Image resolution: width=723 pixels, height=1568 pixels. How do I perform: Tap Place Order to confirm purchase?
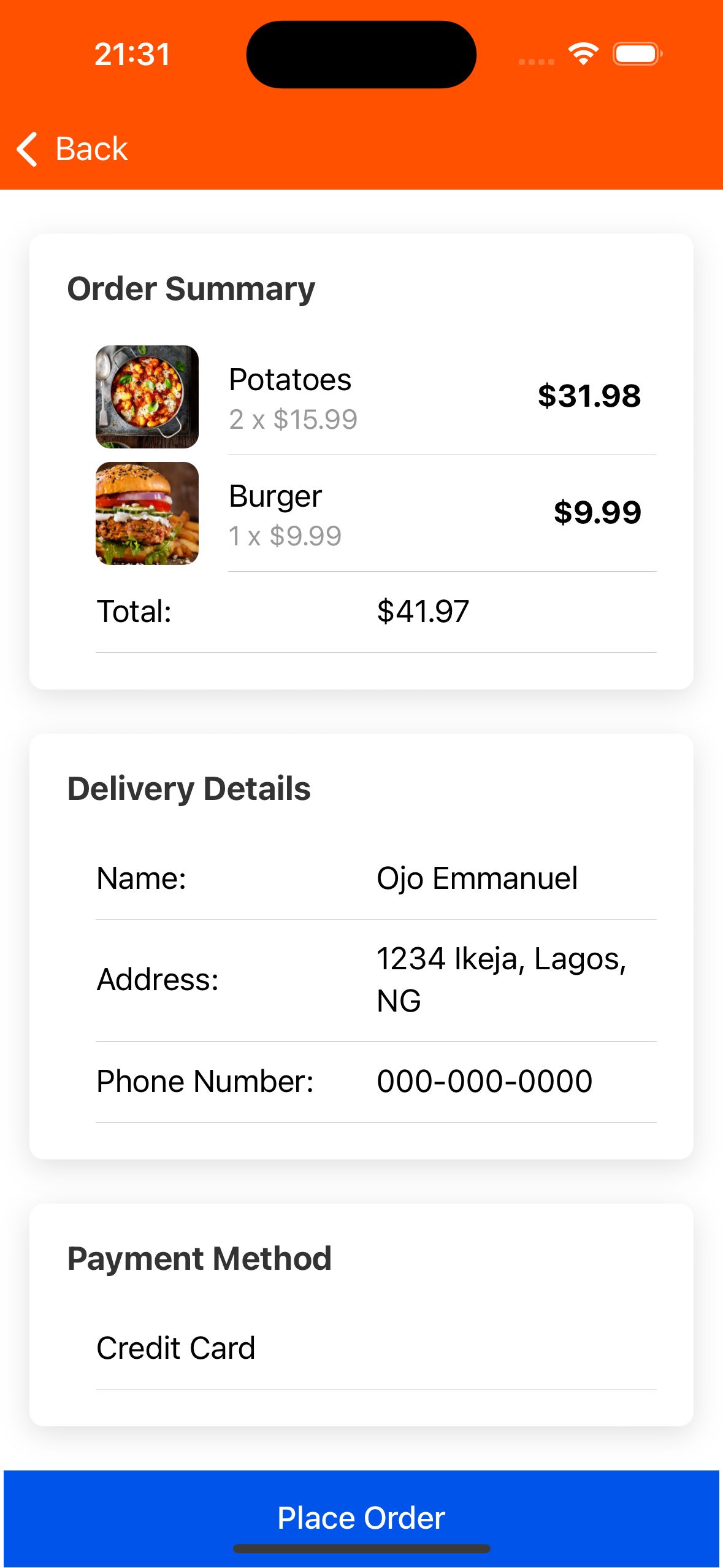pyautogui.click(x=361, y=1517)
